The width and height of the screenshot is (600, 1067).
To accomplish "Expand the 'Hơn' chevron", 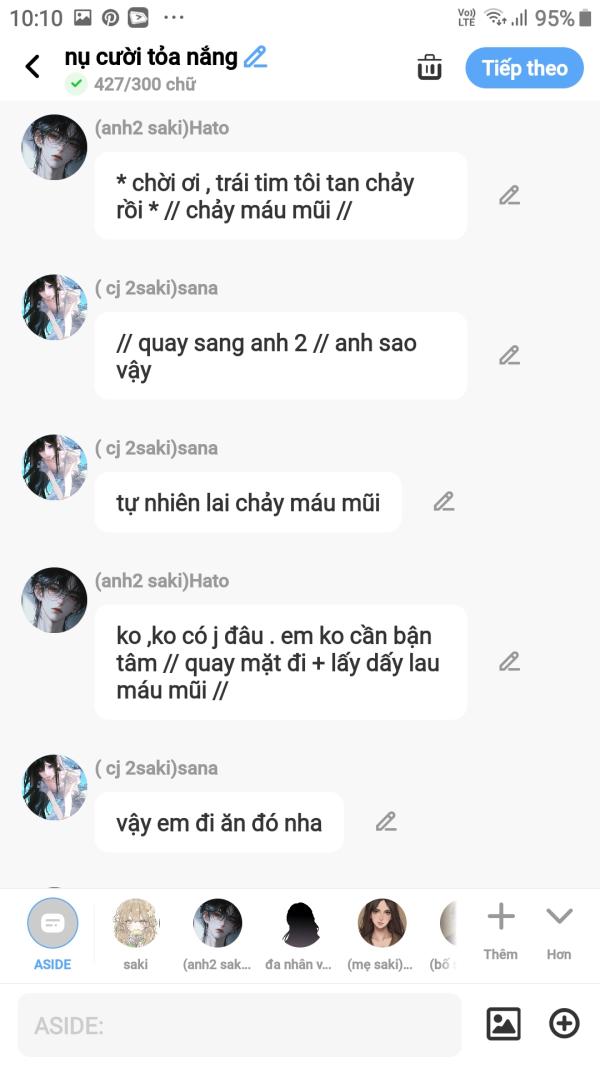I will (558, 928).
